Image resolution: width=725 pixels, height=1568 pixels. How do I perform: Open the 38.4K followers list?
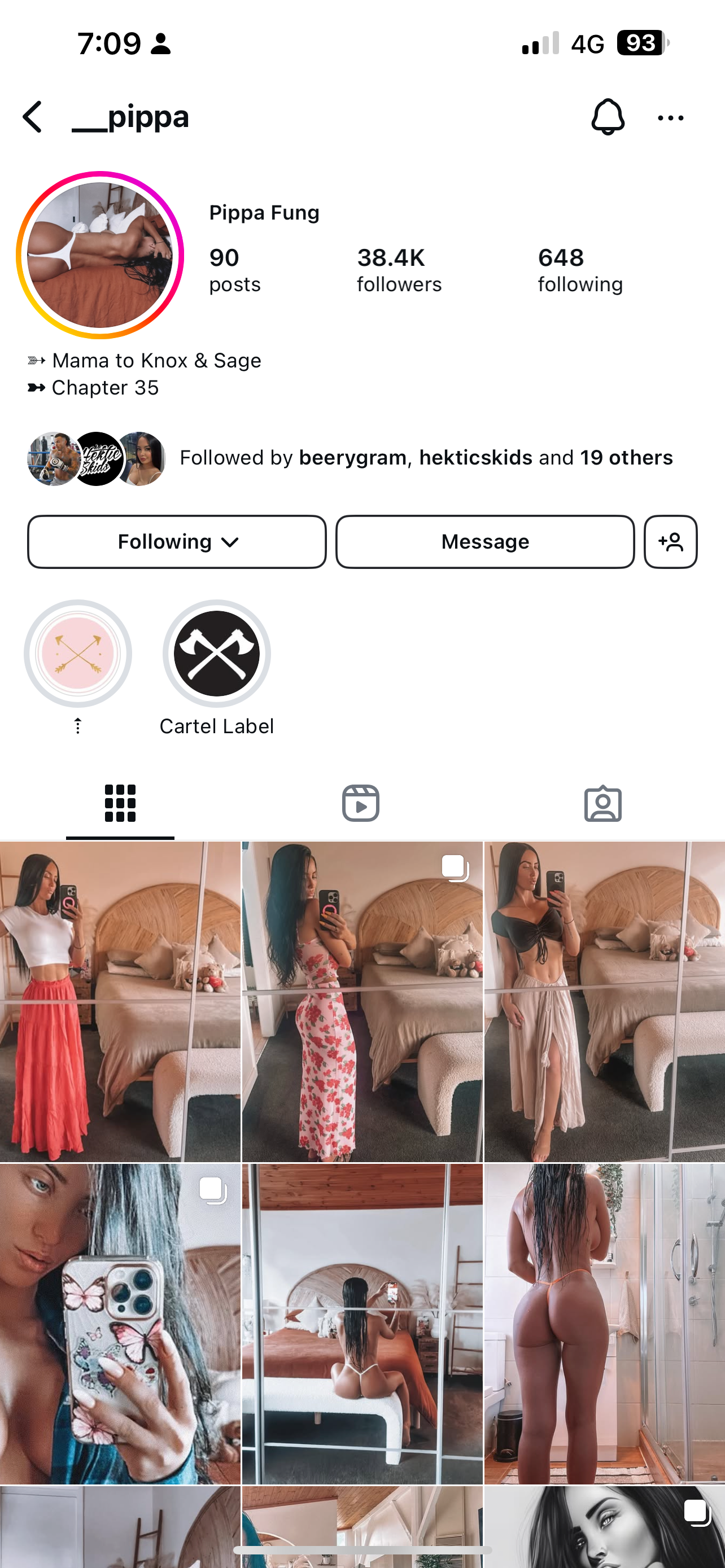pos(399,271)
